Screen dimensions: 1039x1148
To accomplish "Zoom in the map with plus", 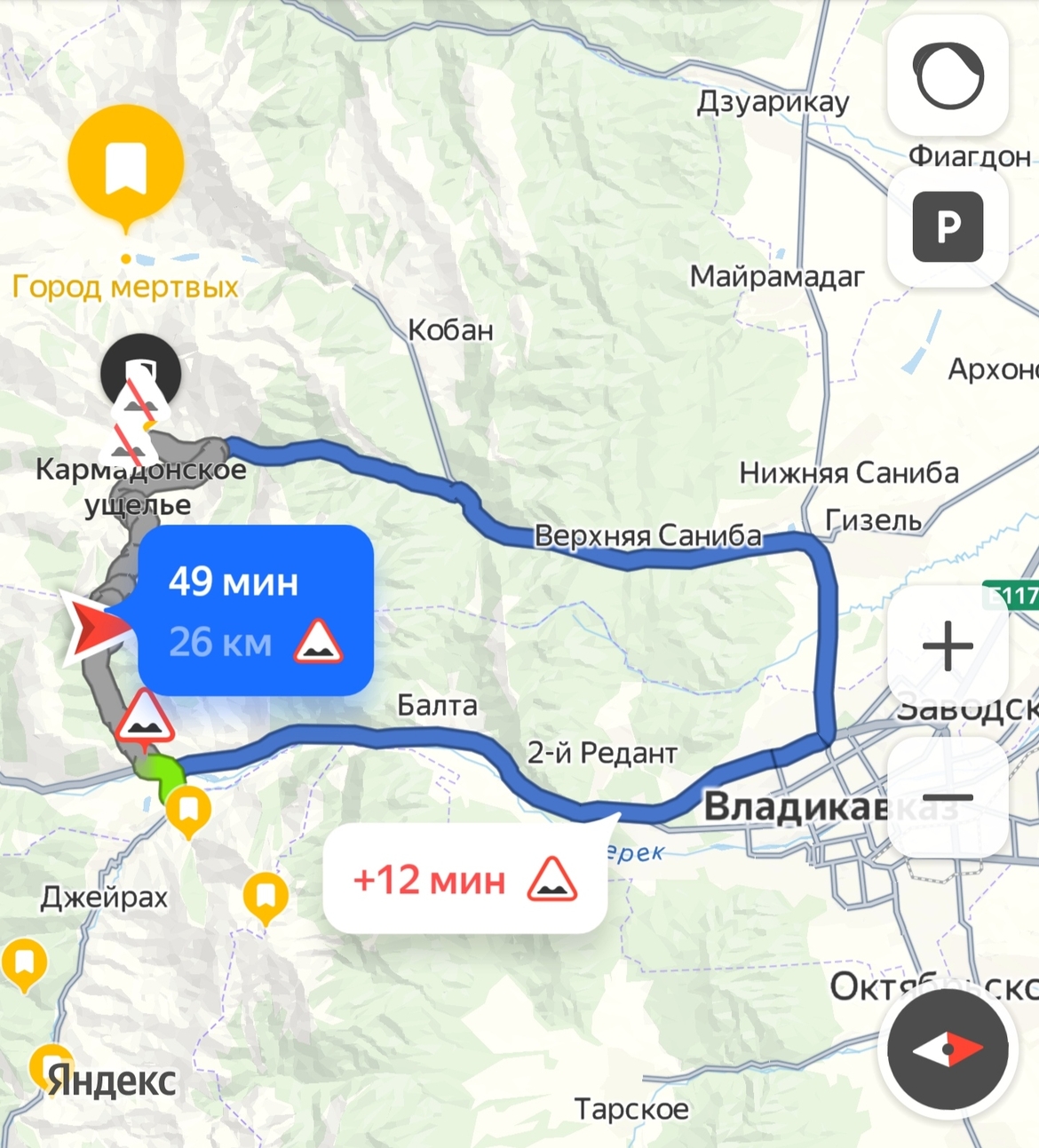I will 948,645.
